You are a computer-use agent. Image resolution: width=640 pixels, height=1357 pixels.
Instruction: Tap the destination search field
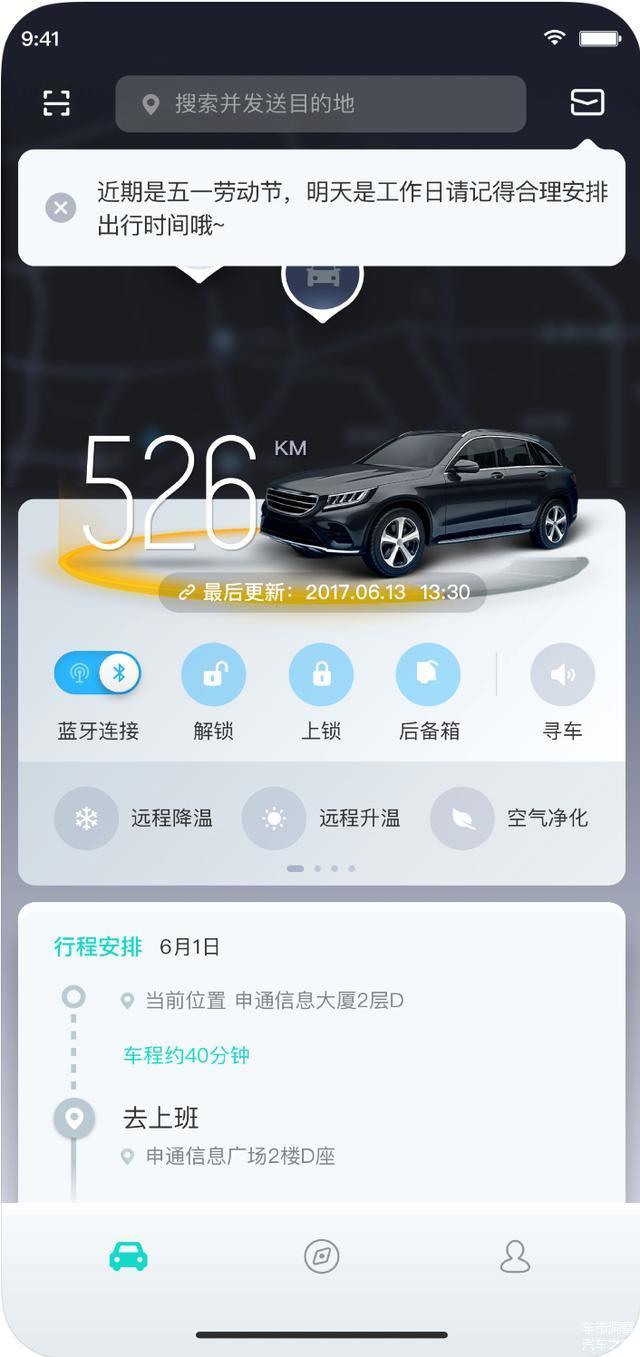point(320,104)
